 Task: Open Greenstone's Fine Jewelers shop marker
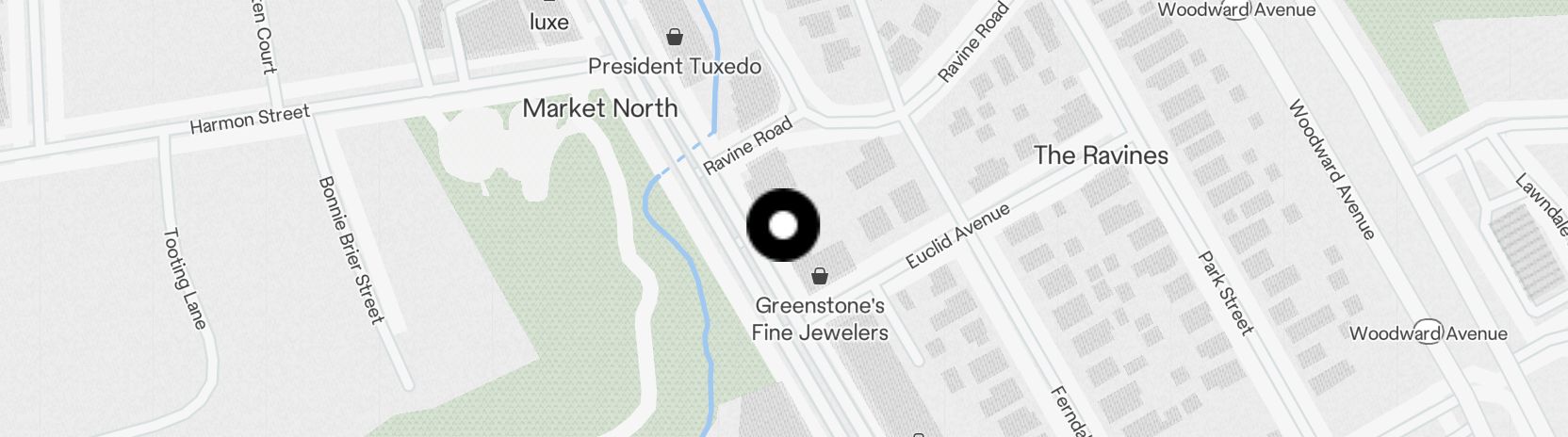(820, 276)
